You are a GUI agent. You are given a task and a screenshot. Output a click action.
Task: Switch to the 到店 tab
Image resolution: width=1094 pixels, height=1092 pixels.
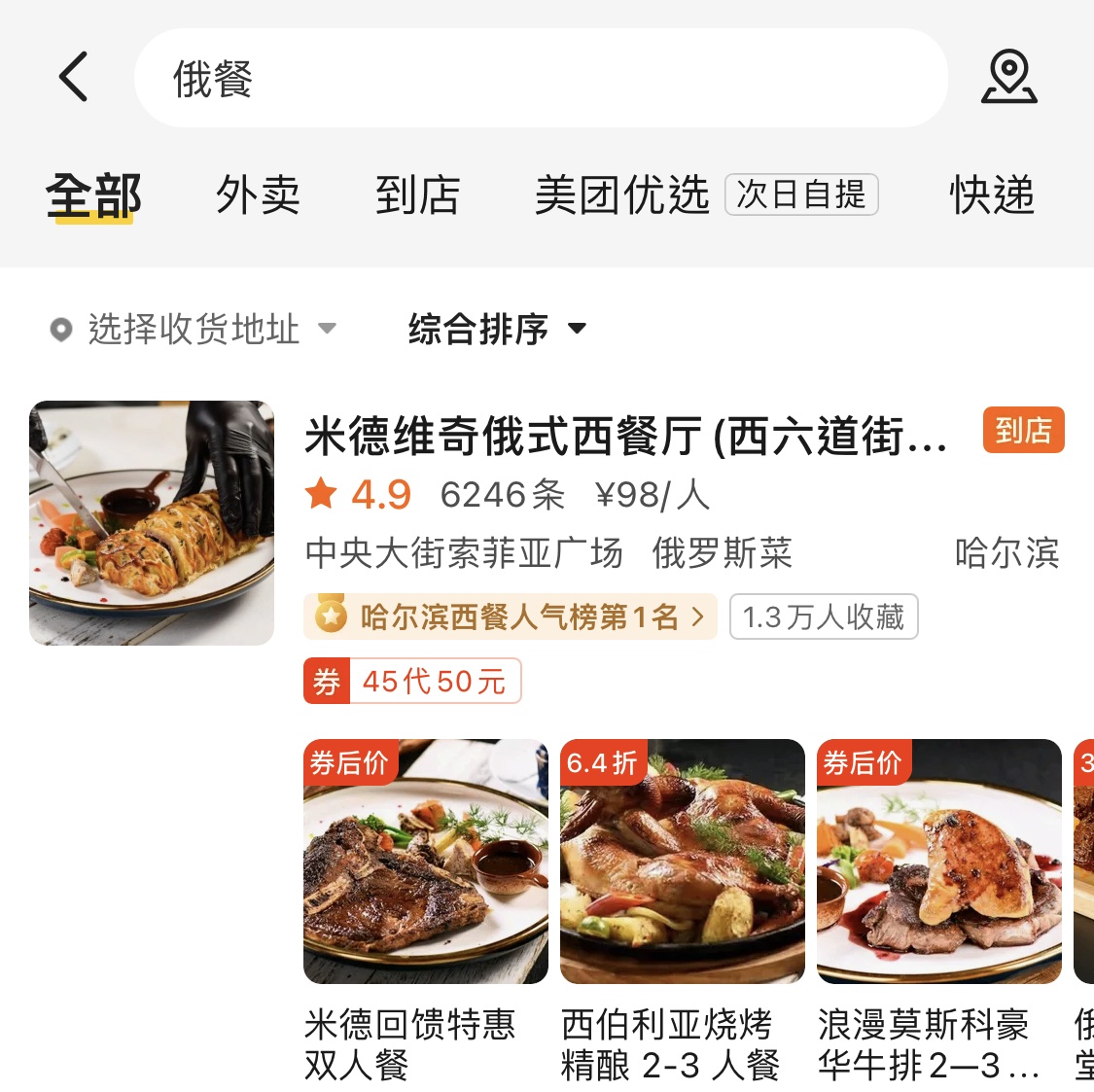click(x=417, y=195)
